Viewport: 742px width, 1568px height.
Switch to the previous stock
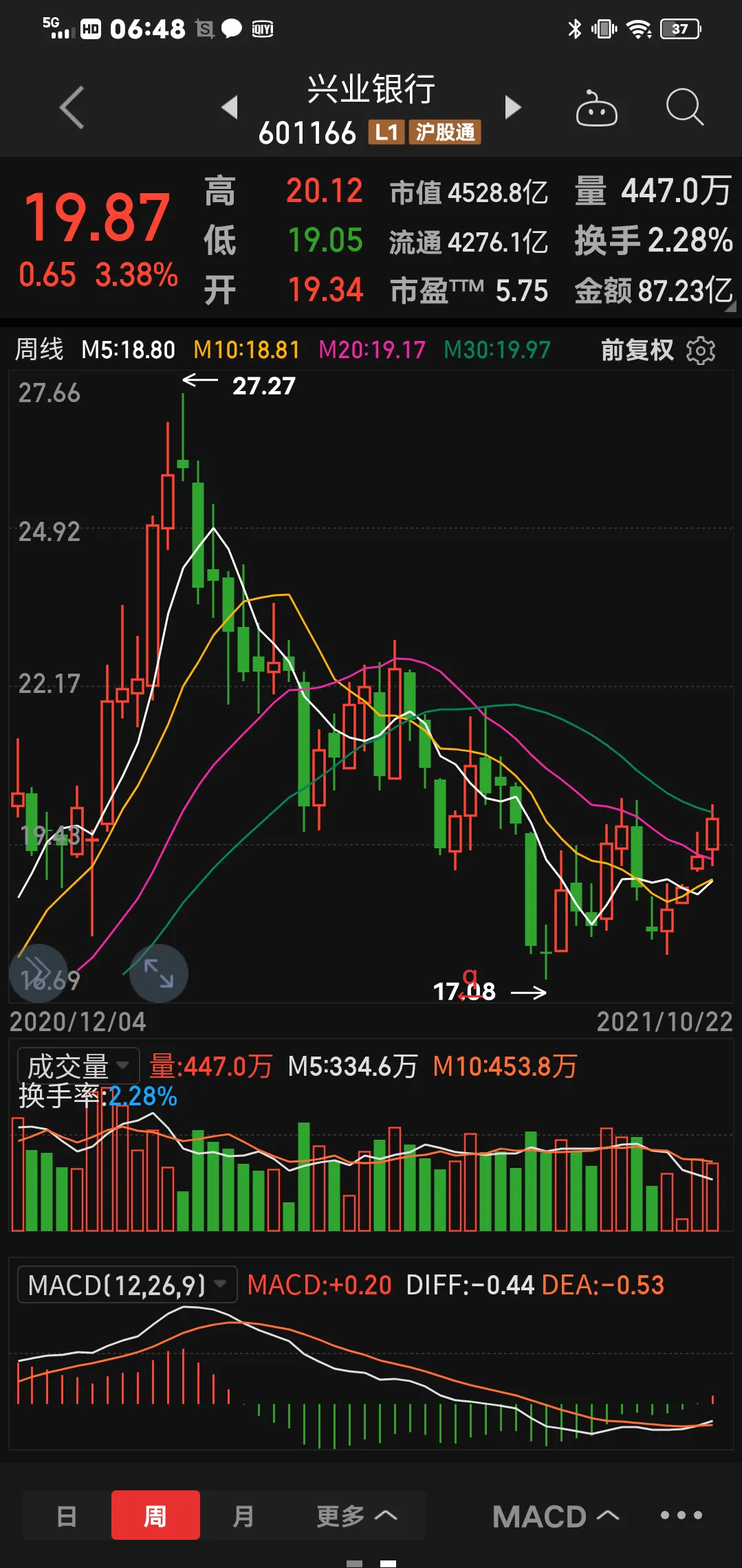click(x=230, y=107)
